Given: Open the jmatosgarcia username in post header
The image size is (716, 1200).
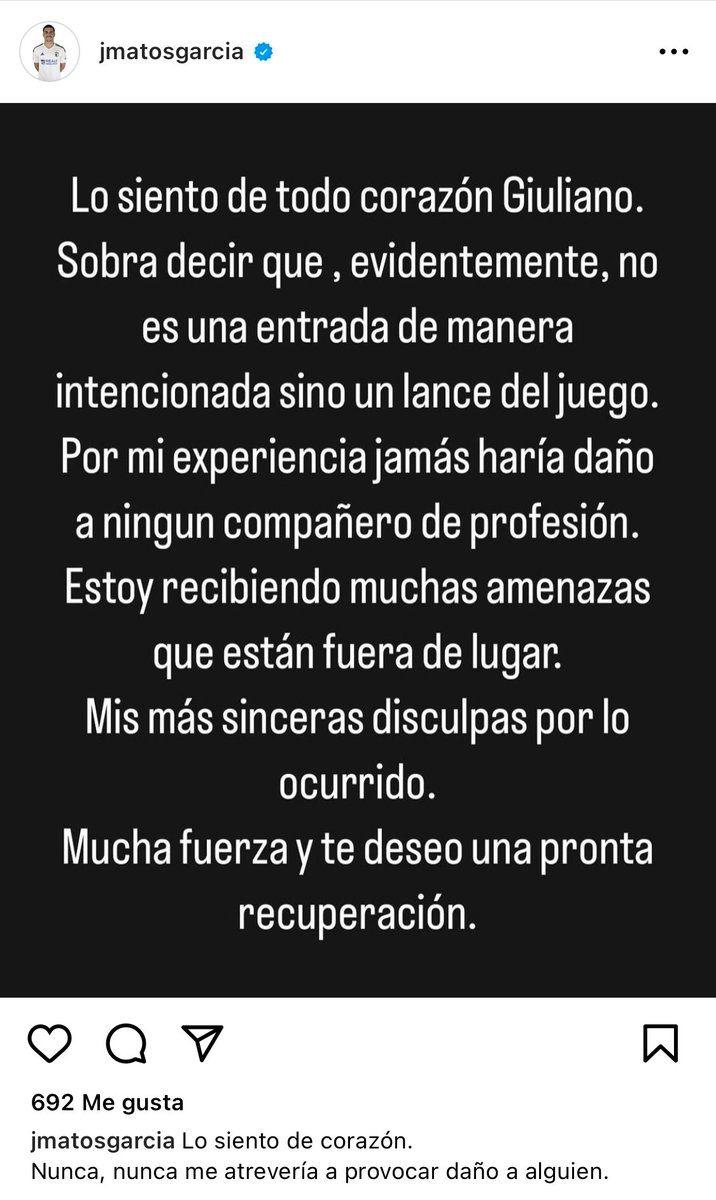Looking at the screenshot, I should [x=171, y=52].
